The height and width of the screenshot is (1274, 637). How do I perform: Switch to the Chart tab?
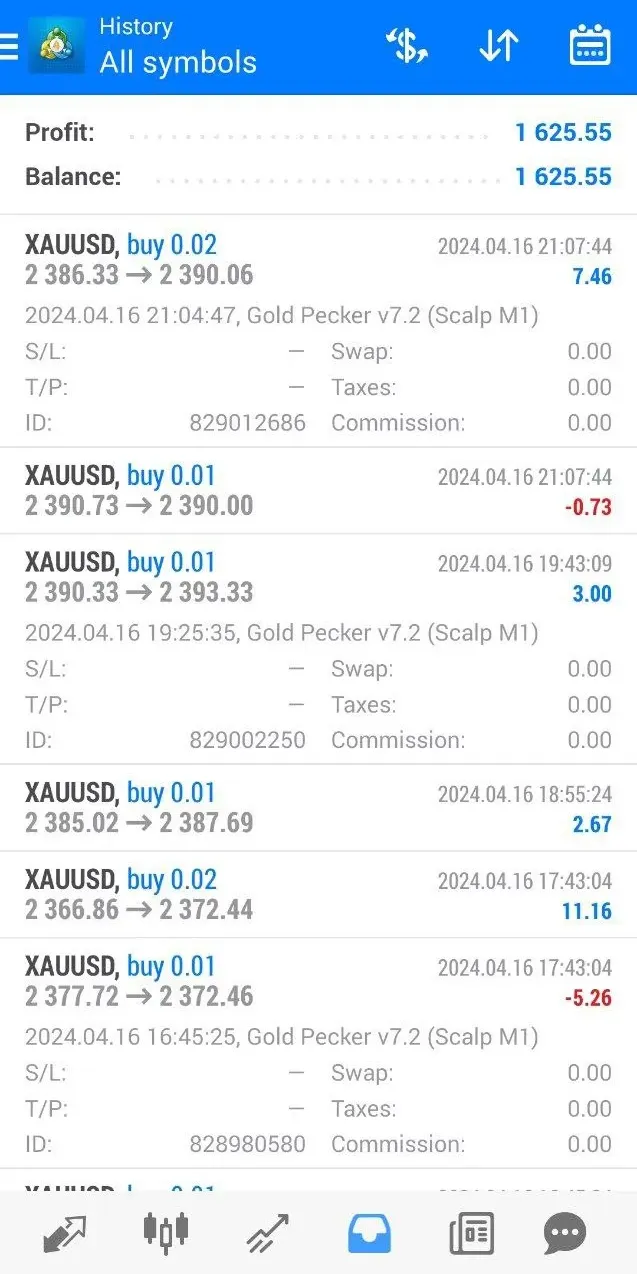click(166, 1233)
